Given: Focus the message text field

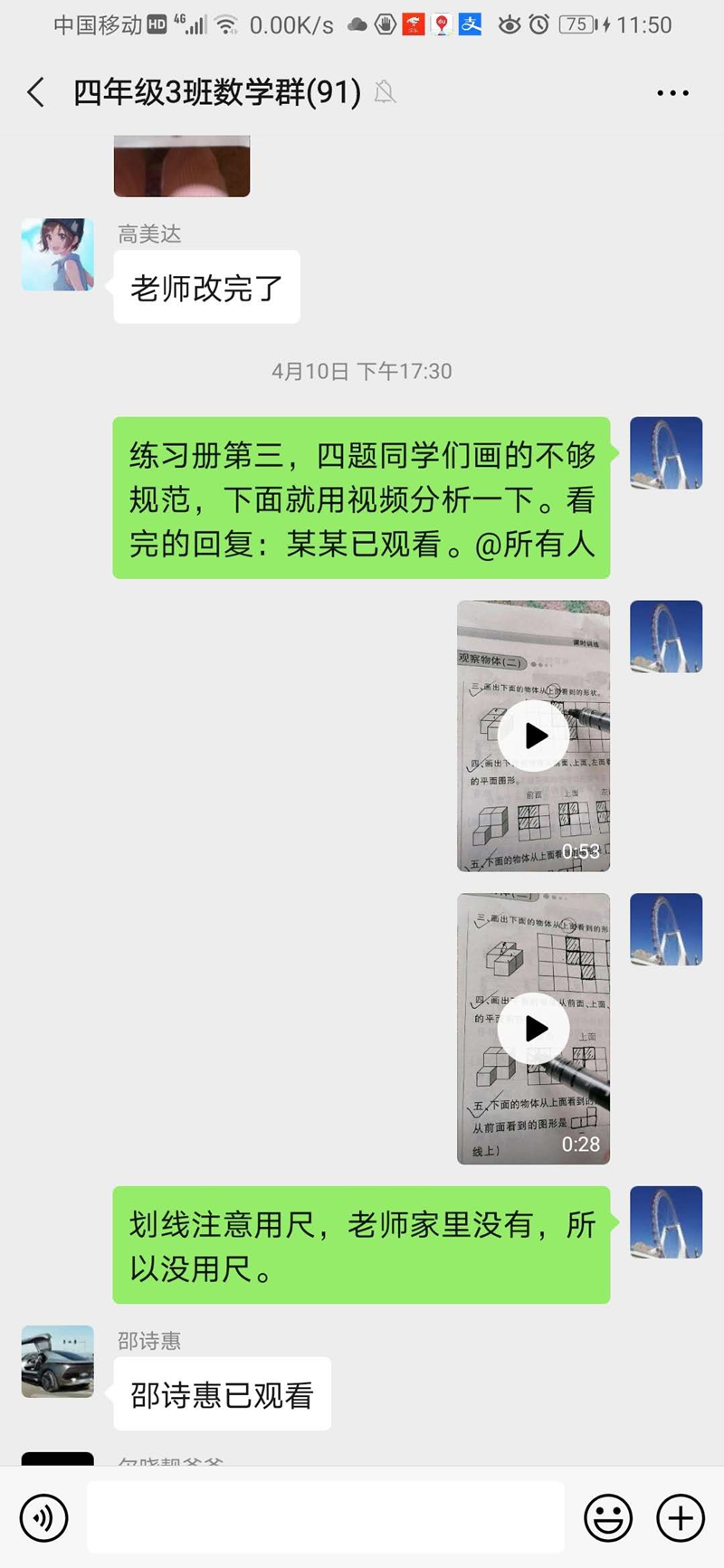Looking at the screenshot, I should tap(326, 1517).
